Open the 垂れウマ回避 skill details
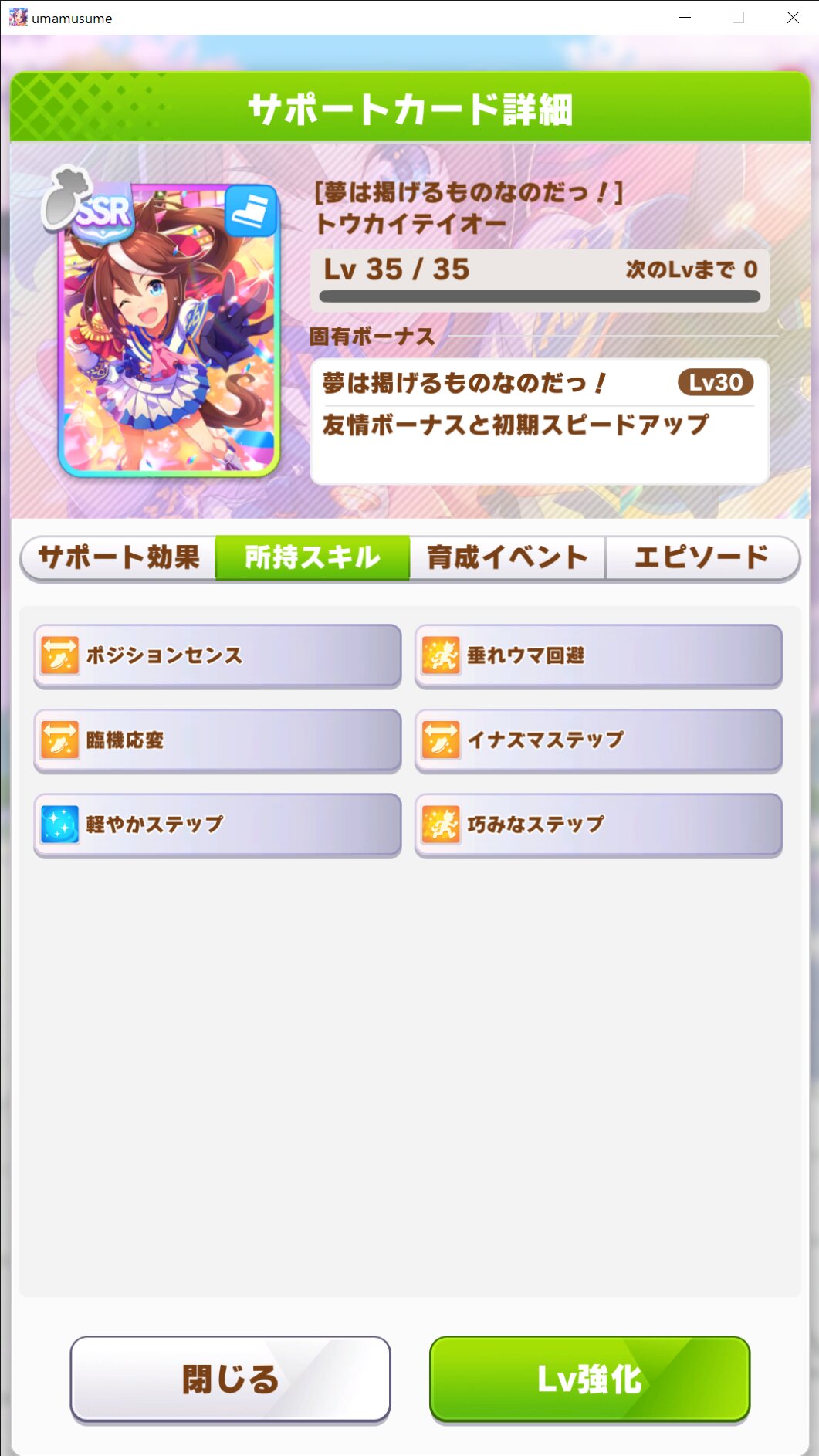 tap(599, 655)
